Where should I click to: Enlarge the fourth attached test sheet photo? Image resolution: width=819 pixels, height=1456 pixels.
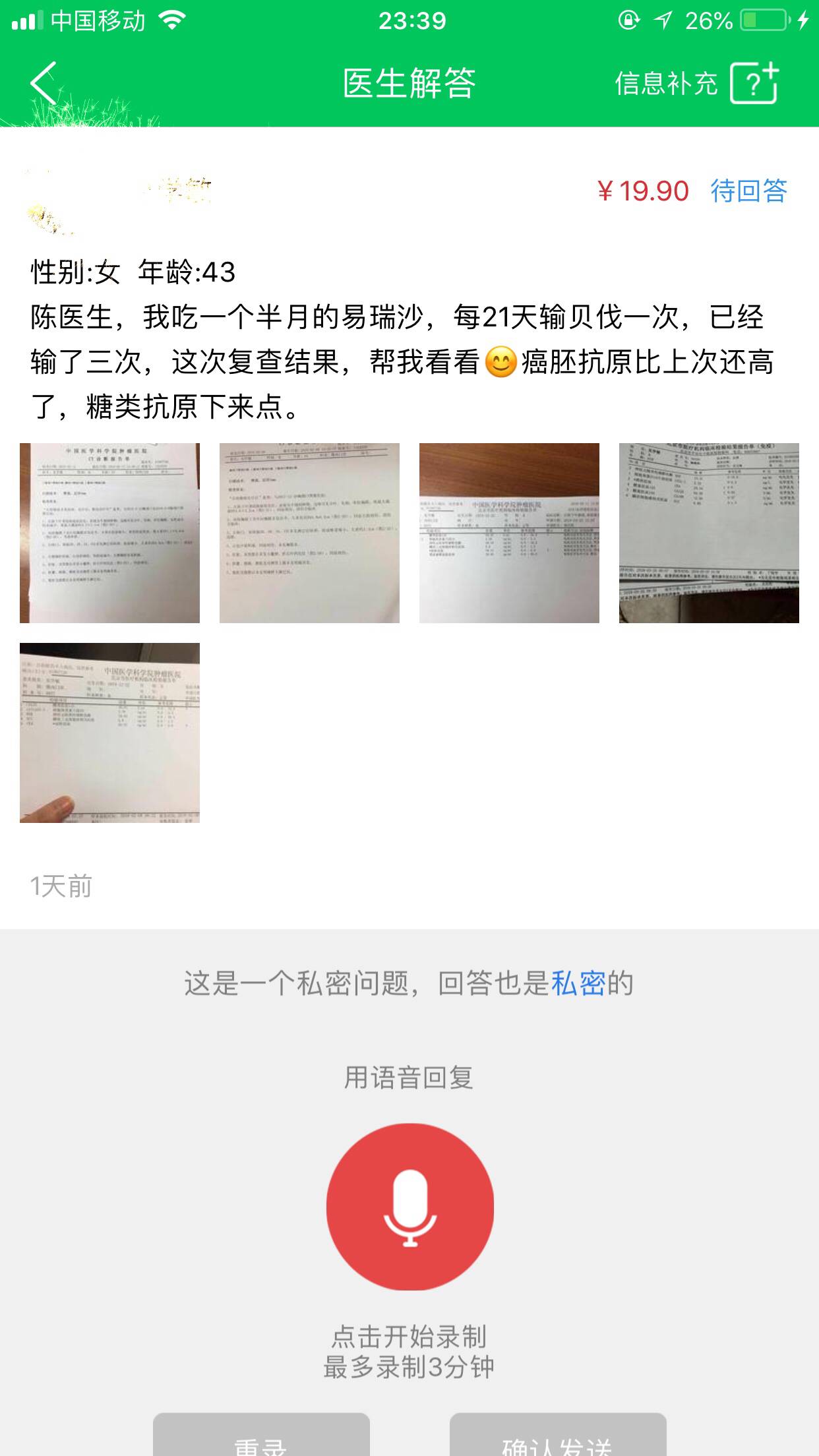tap(709, 533)
